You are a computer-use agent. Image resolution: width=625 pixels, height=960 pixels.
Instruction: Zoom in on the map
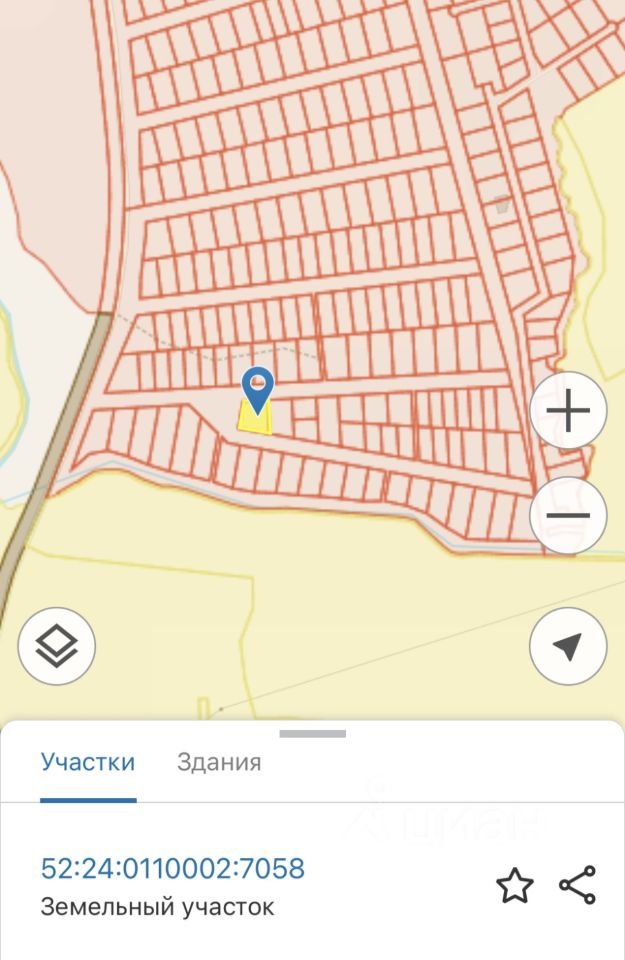click(x=568, y=411)
